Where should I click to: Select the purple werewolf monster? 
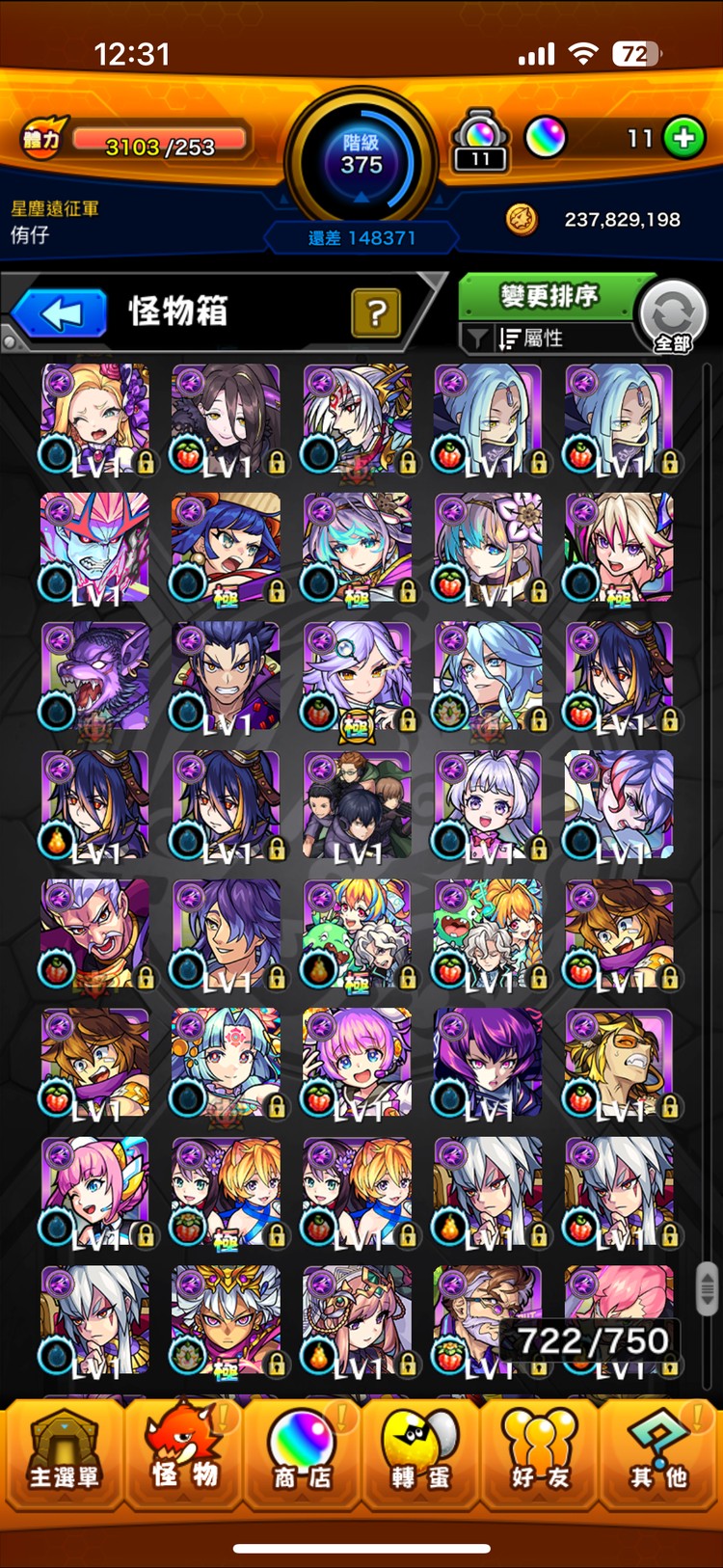tap(94, 677)
